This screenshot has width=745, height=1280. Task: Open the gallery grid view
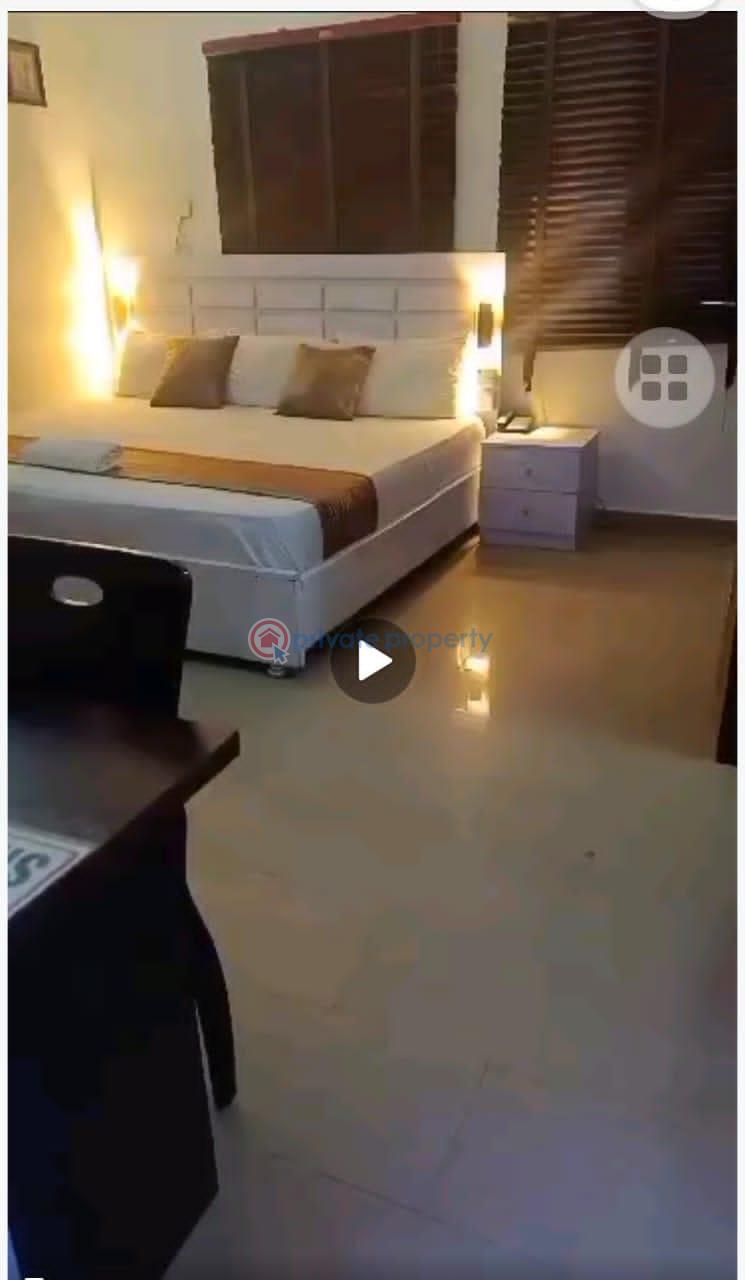pyautogui.click(x=664, y=378)
